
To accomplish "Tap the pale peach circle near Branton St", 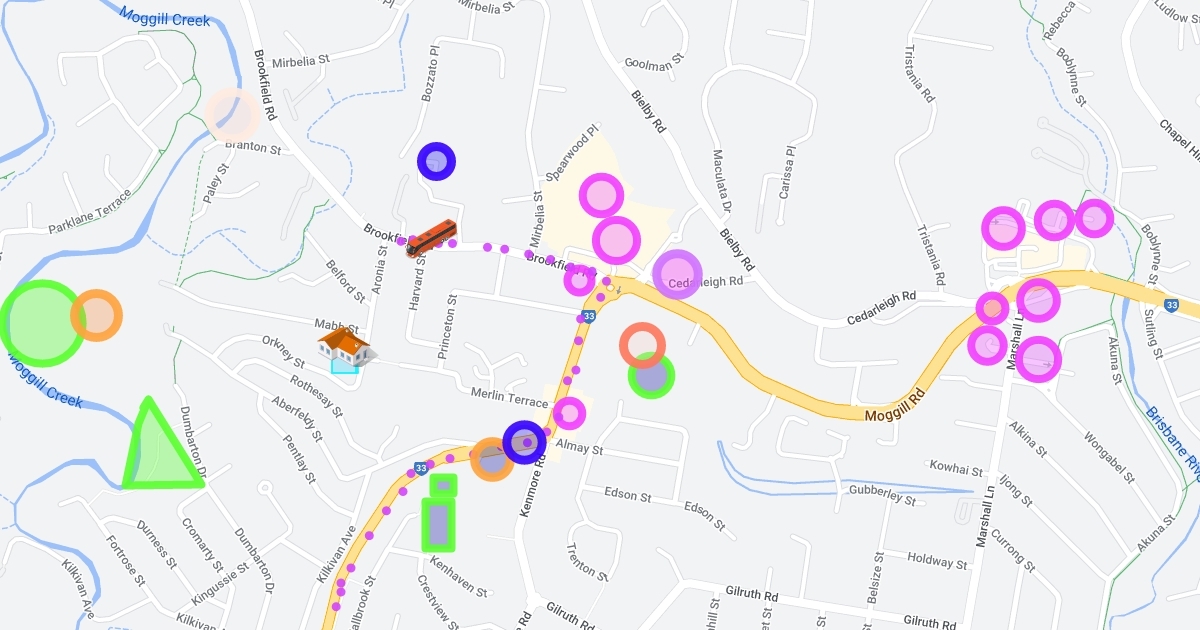I will pyautogui.click(x=232, y=115).
